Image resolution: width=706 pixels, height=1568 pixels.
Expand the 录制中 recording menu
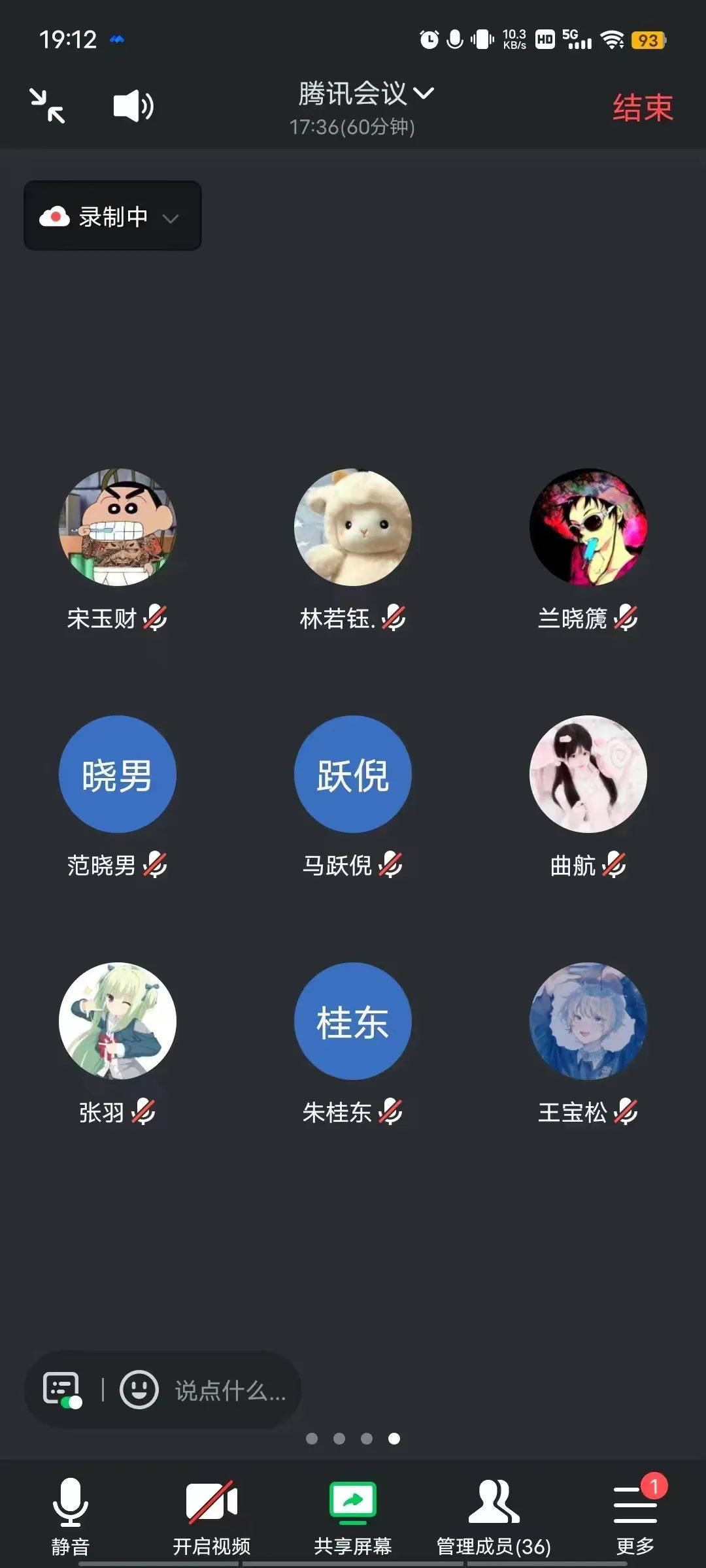click(112, 216)
